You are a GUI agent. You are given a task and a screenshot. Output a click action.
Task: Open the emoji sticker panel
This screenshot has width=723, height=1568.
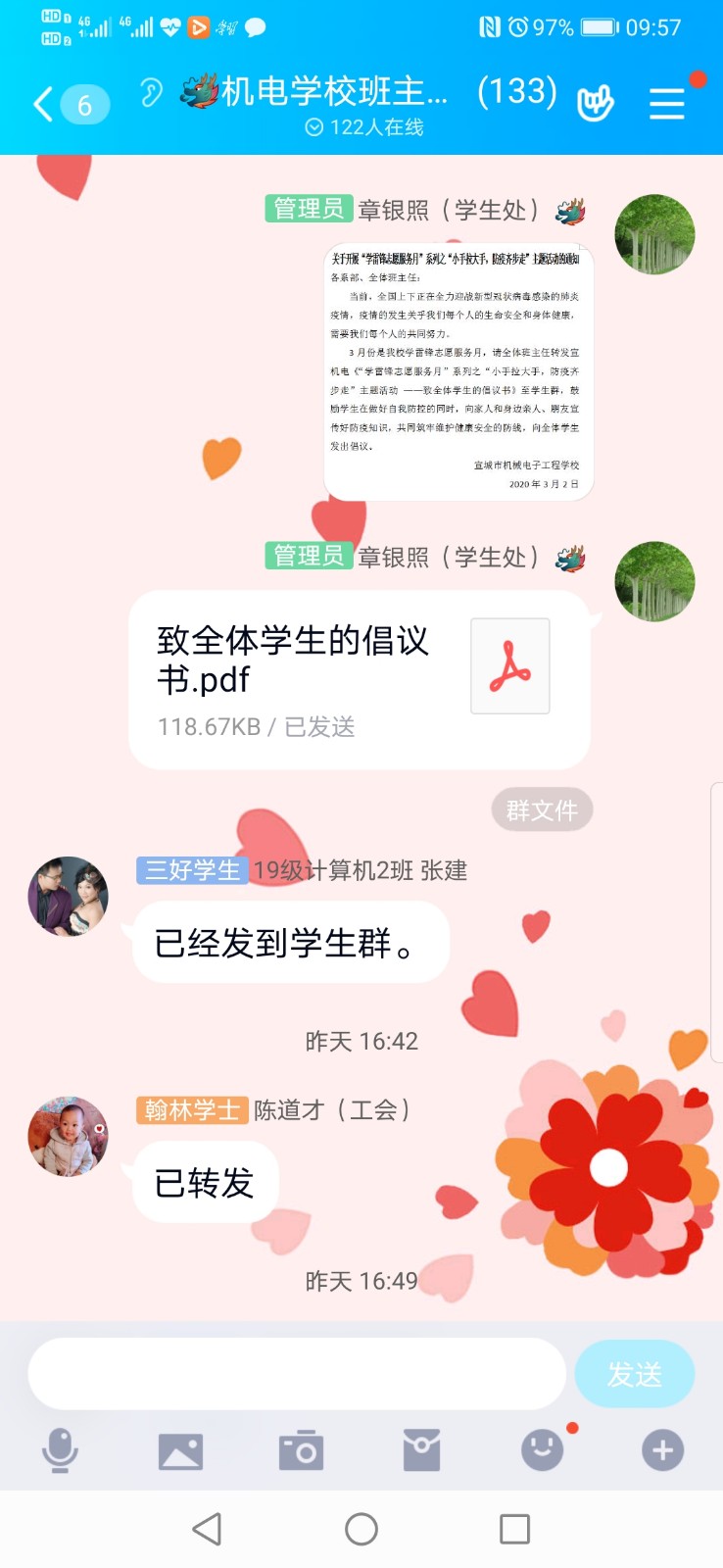click(542, 1450)
